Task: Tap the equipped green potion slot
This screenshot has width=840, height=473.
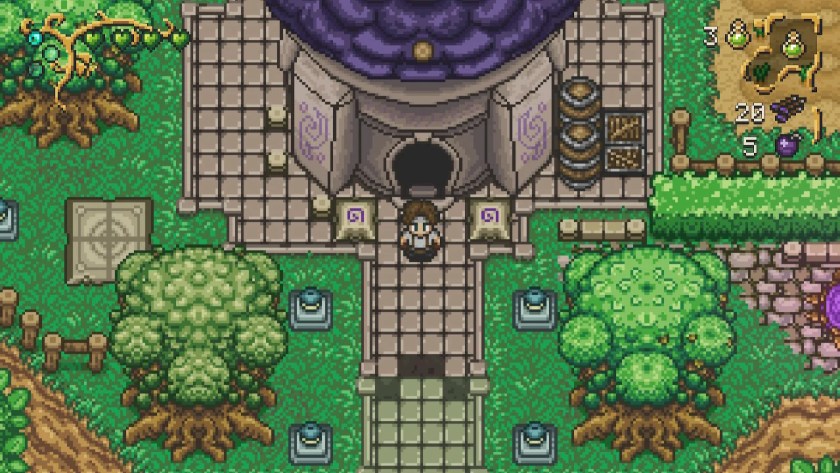Action: click(793, 46)
